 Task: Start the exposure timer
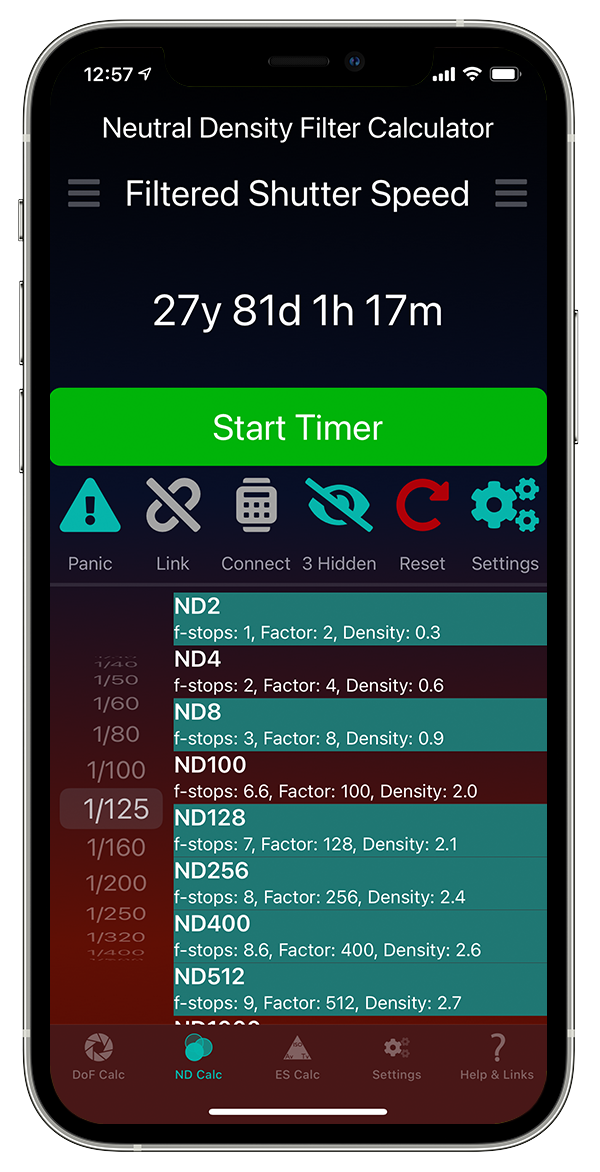298,428
